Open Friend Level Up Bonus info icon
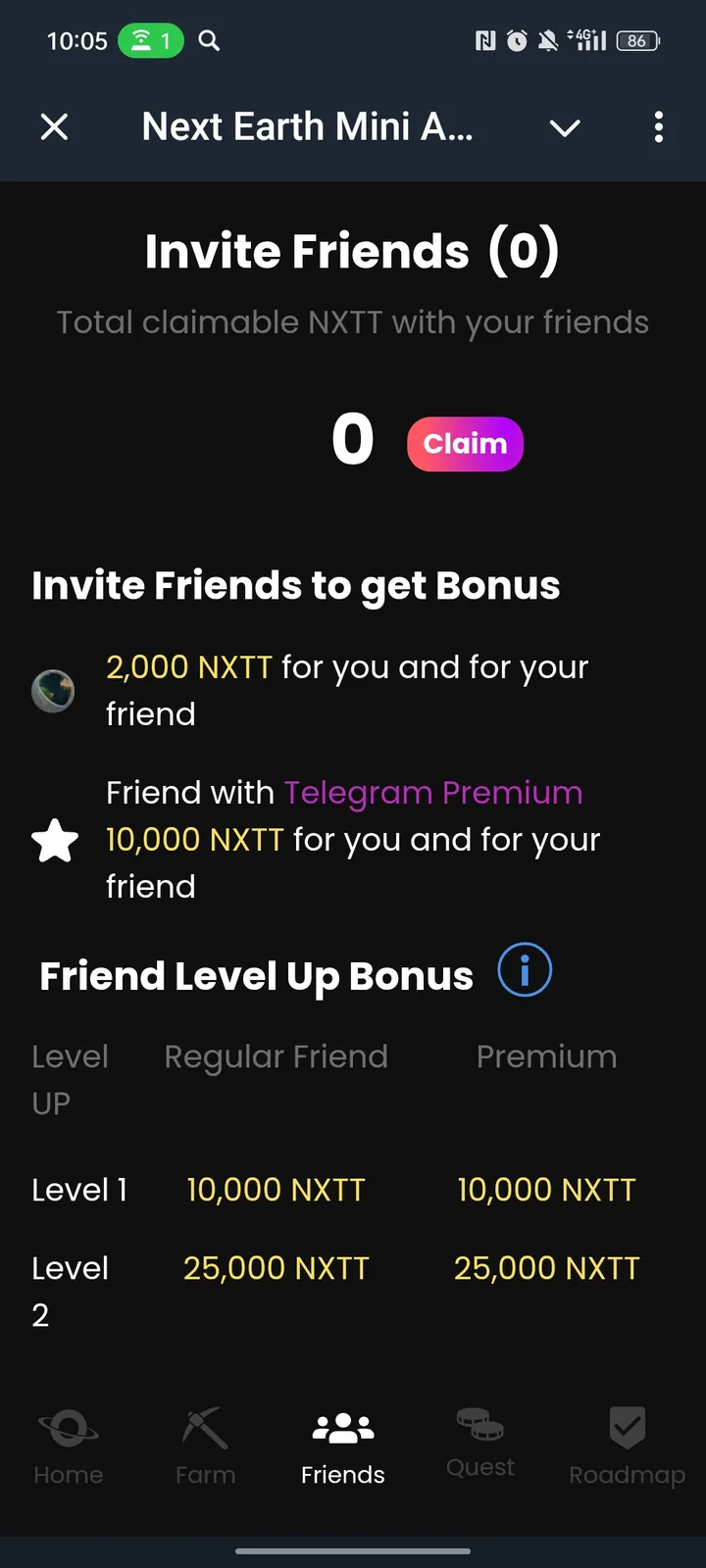 [525, 971]
